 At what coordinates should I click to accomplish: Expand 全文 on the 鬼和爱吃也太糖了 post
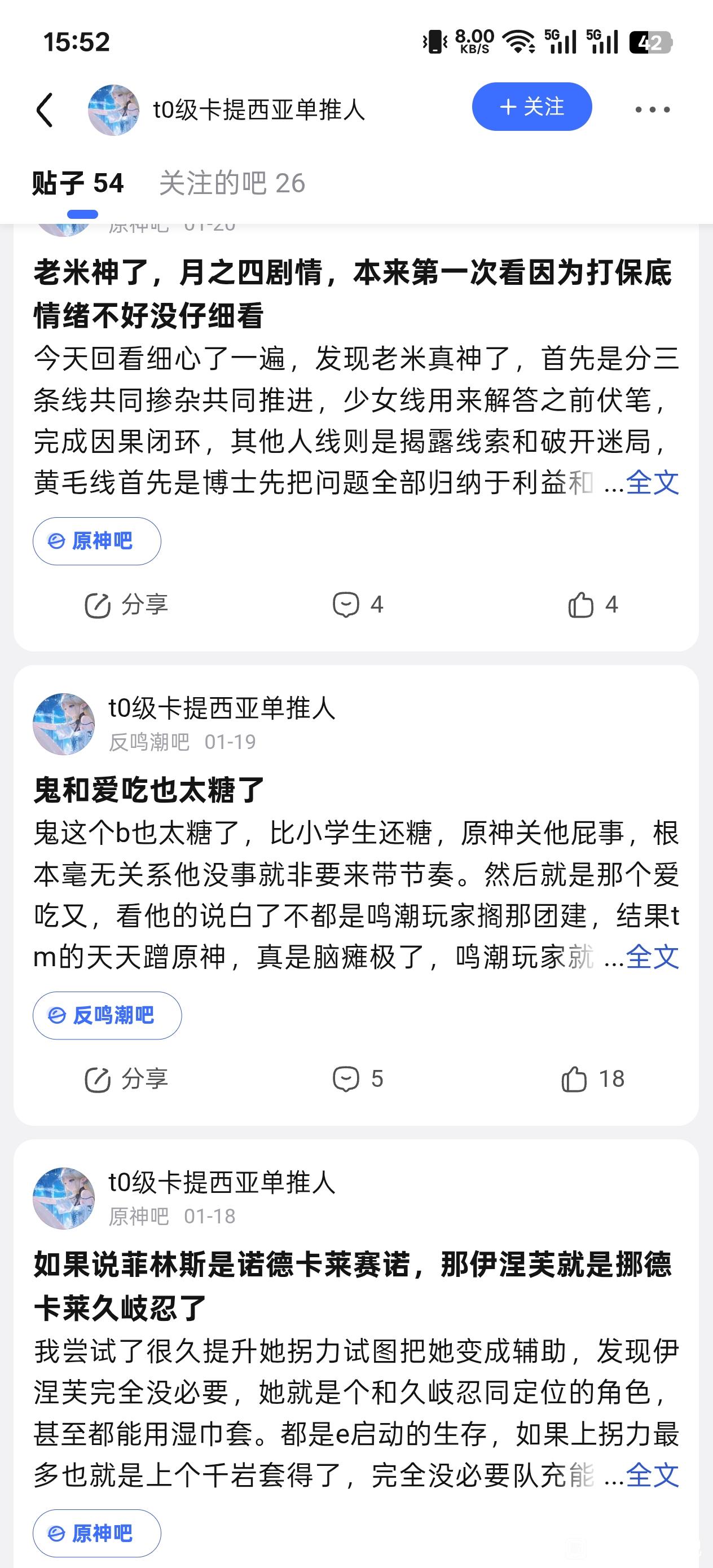point(653,958)
